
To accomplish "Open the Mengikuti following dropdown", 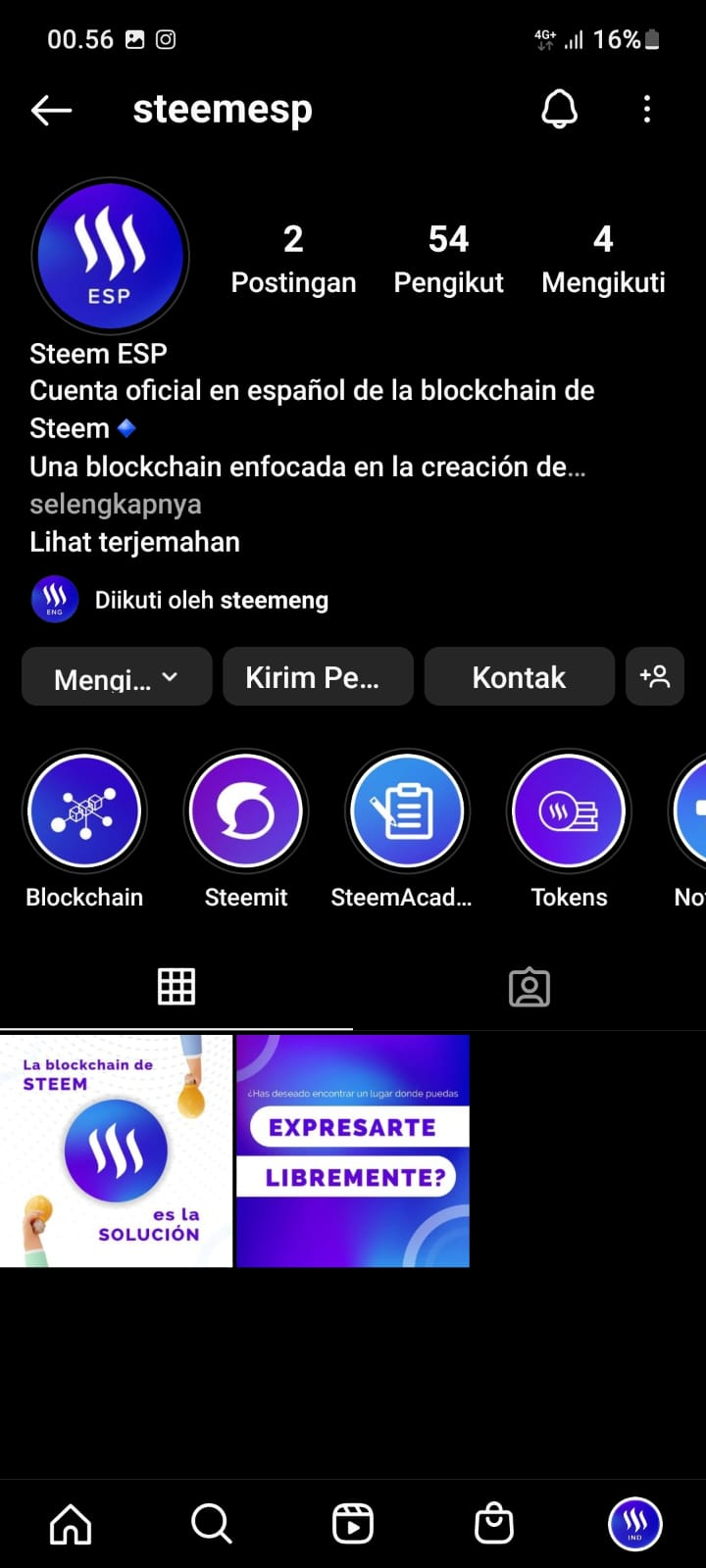I will coord(117,677).
